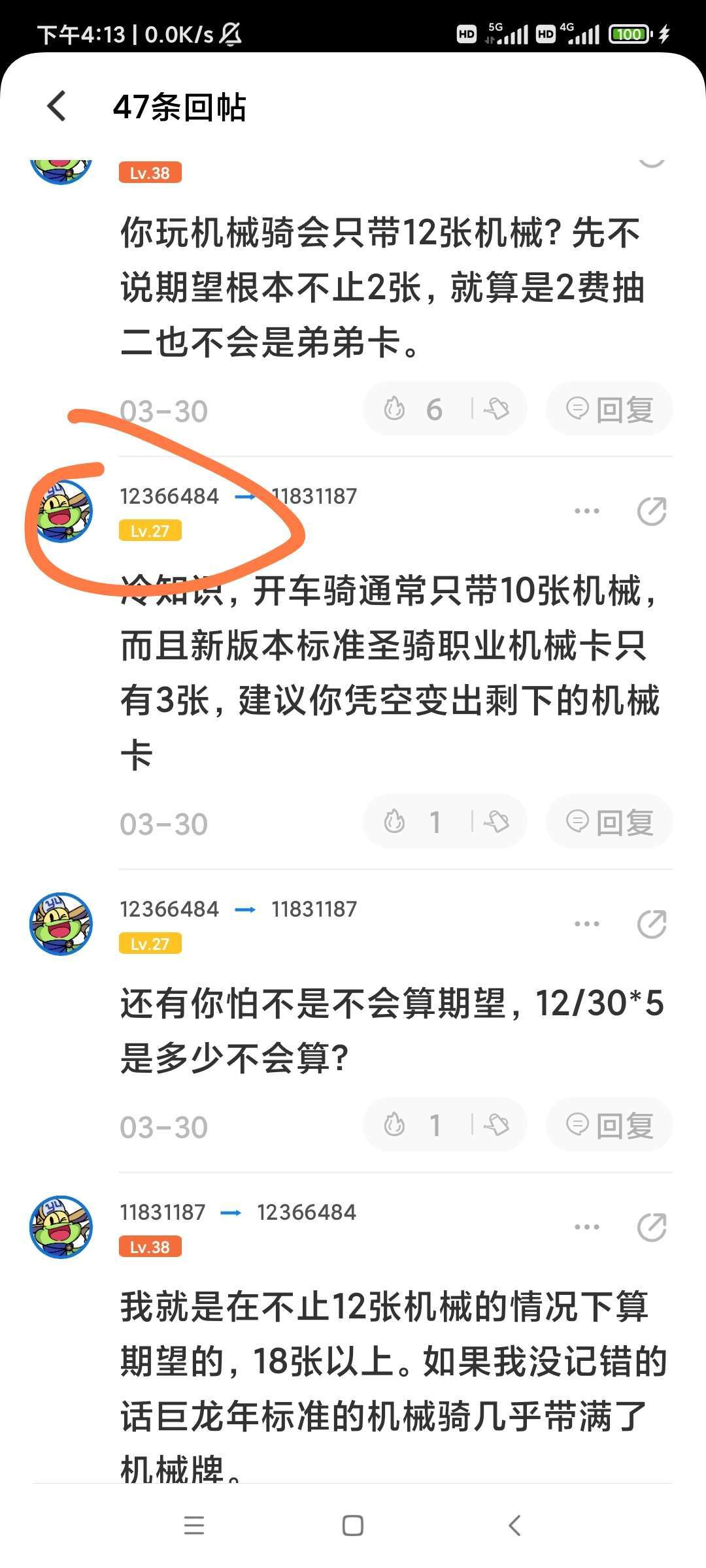Open username 12366484 on the 冷知识 reply
The height and width of the screenshot is (1568, 706).
(x=169, y=497)
